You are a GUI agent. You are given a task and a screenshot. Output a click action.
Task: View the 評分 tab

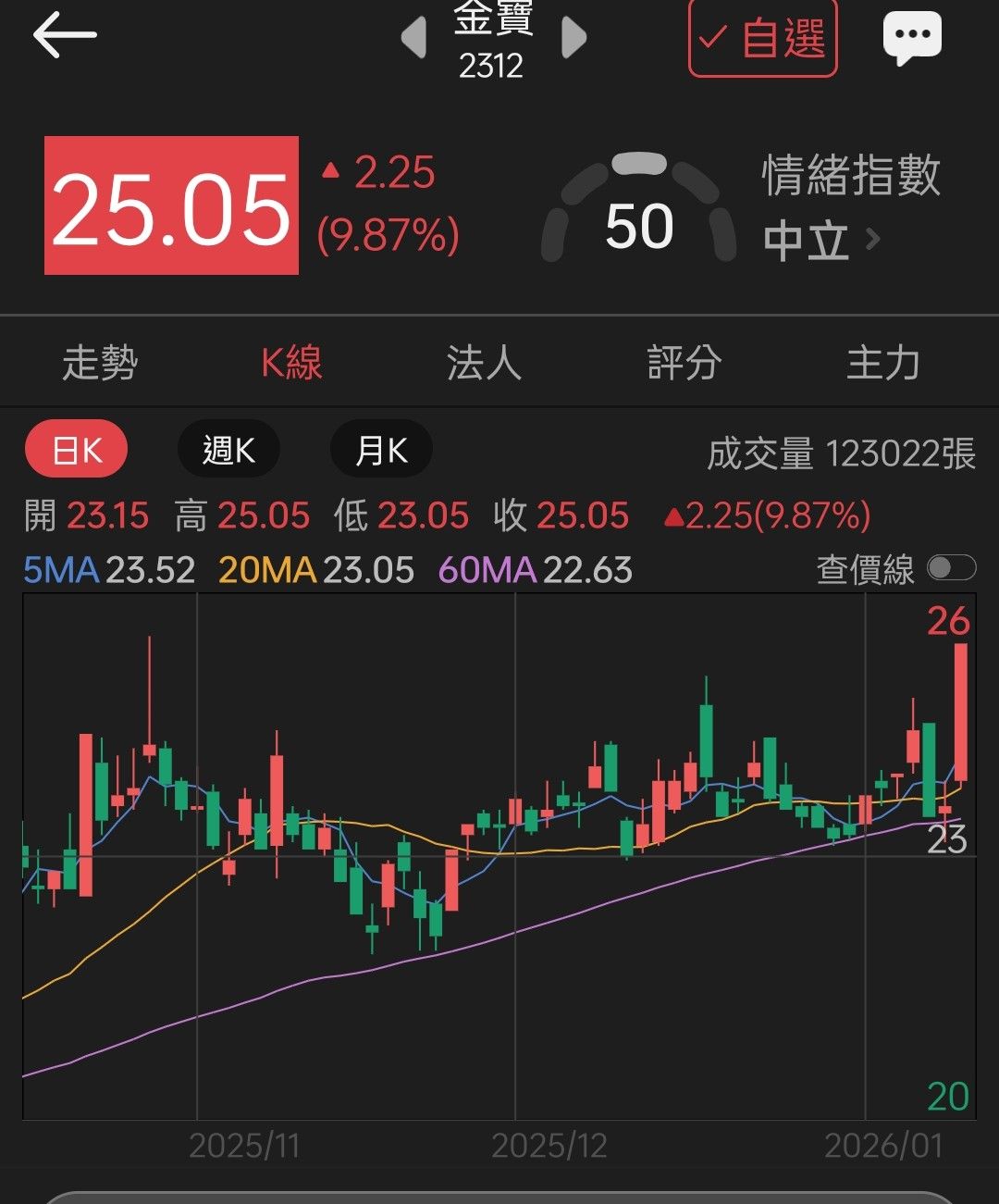[684, 362]
